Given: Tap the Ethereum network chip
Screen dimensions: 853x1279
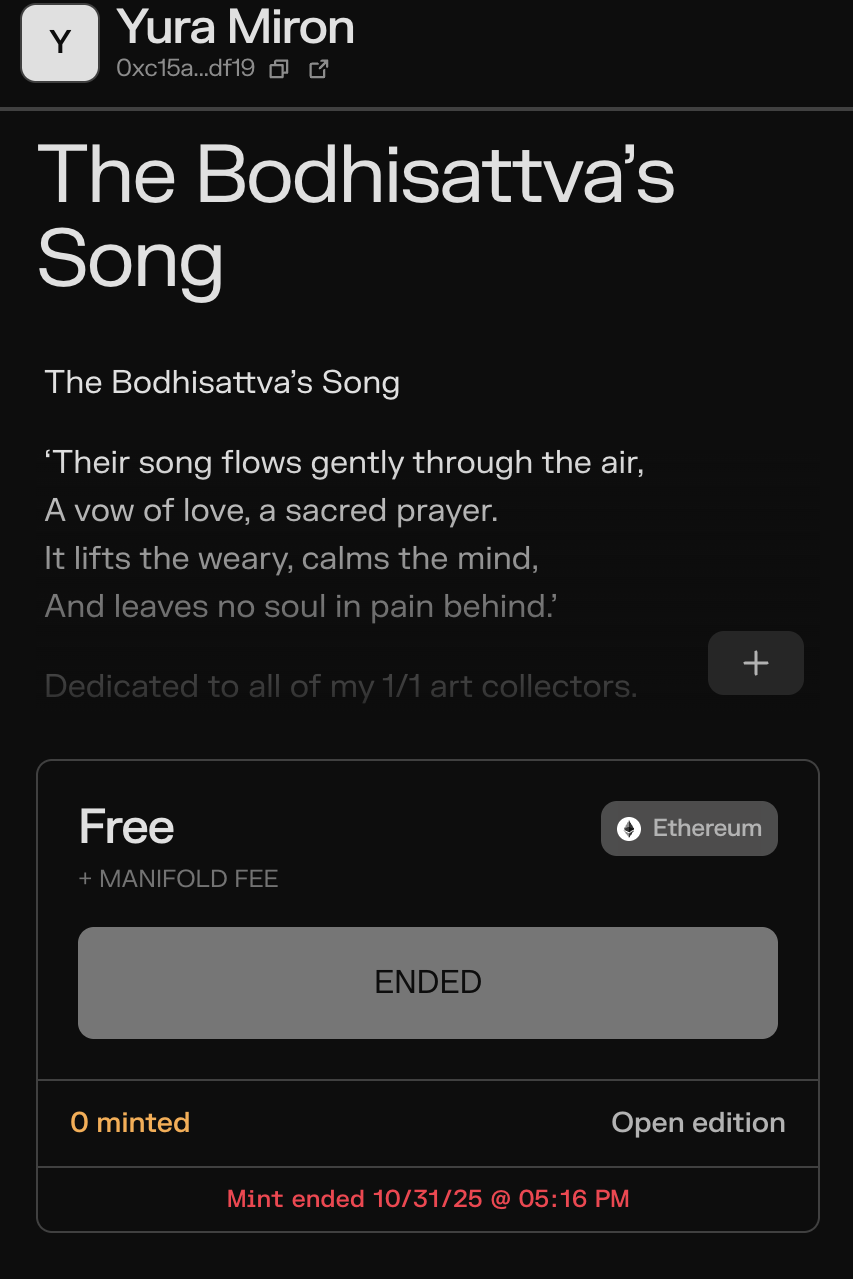Looking at the screenshot, I should point(689,828).
